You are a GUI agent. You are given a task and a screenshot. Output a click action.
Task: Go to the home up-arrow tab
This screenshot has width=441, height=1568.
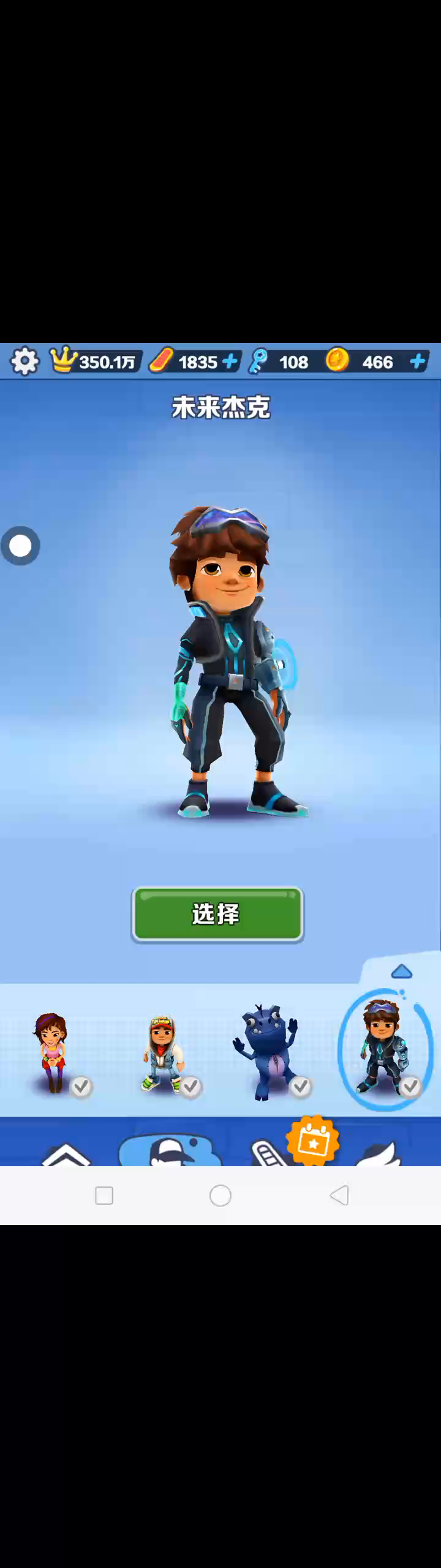[66, 1153]
